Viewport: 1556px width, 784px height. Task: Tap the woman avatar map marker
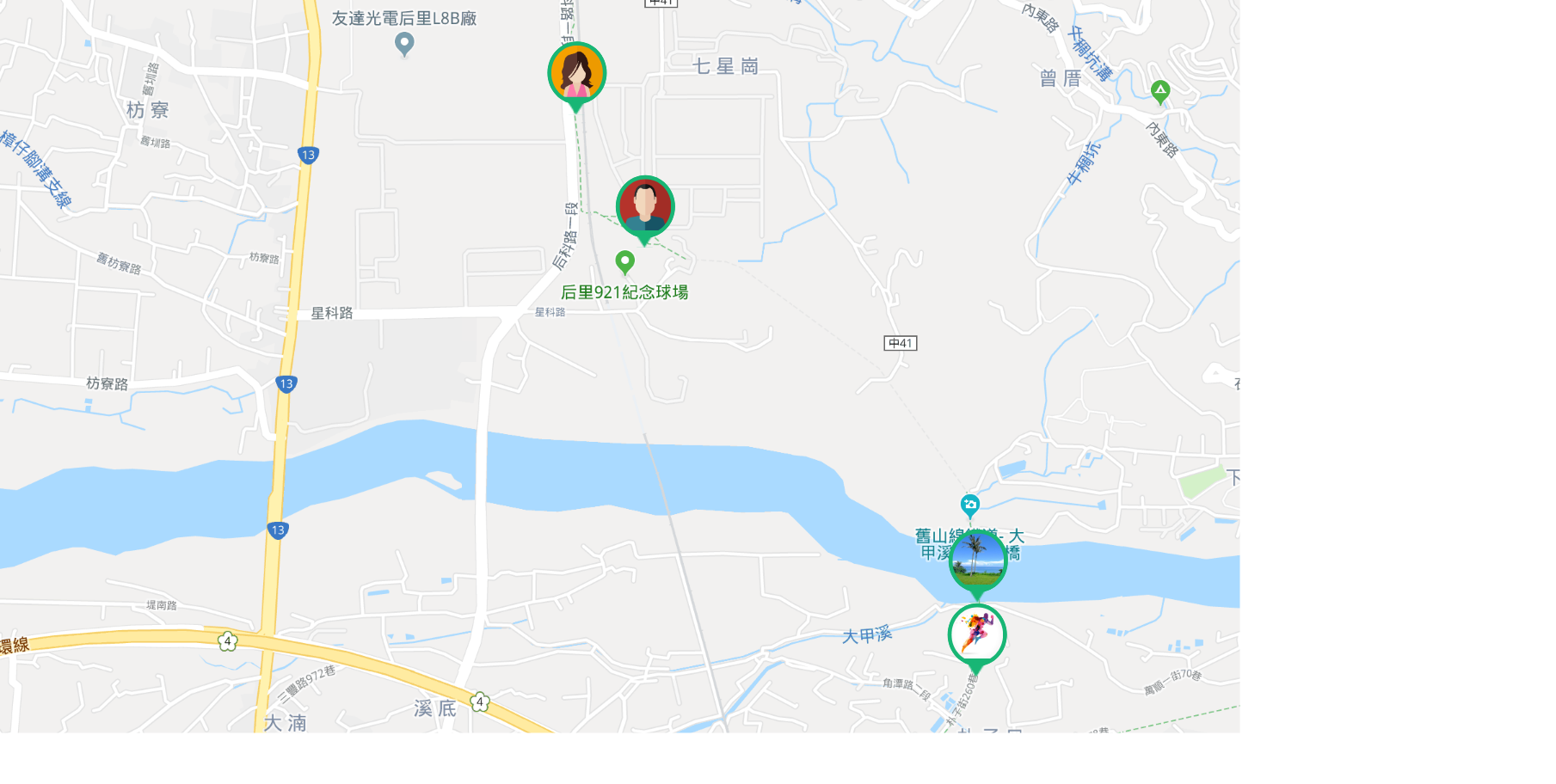coord(576,73)
